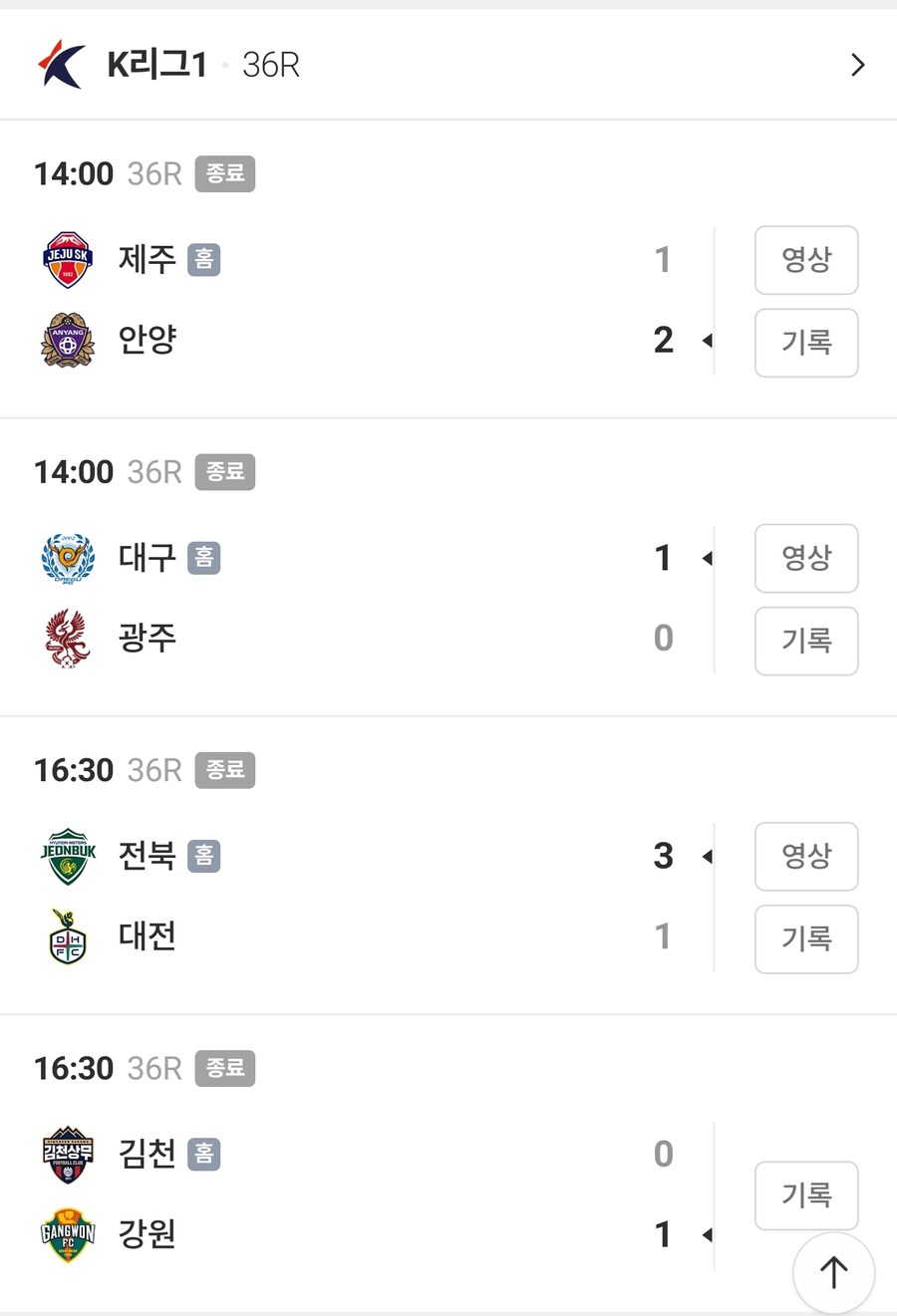This screenshot has width=897, height=1316.
Task: Check 기록 for 김천 vs 강원
Action: [x=806, y=1195]
